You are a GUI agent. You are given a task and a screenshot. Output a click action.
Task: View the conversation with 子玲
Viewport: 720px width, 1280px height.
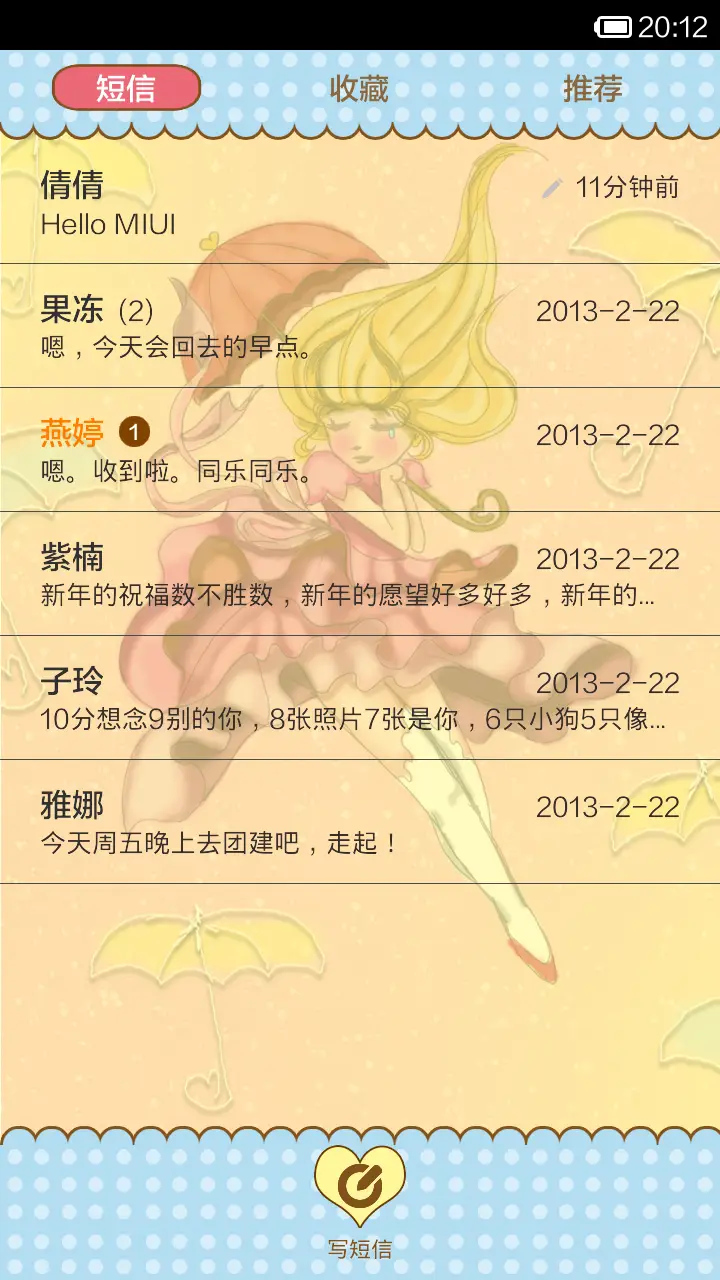[x=360, y=699]
